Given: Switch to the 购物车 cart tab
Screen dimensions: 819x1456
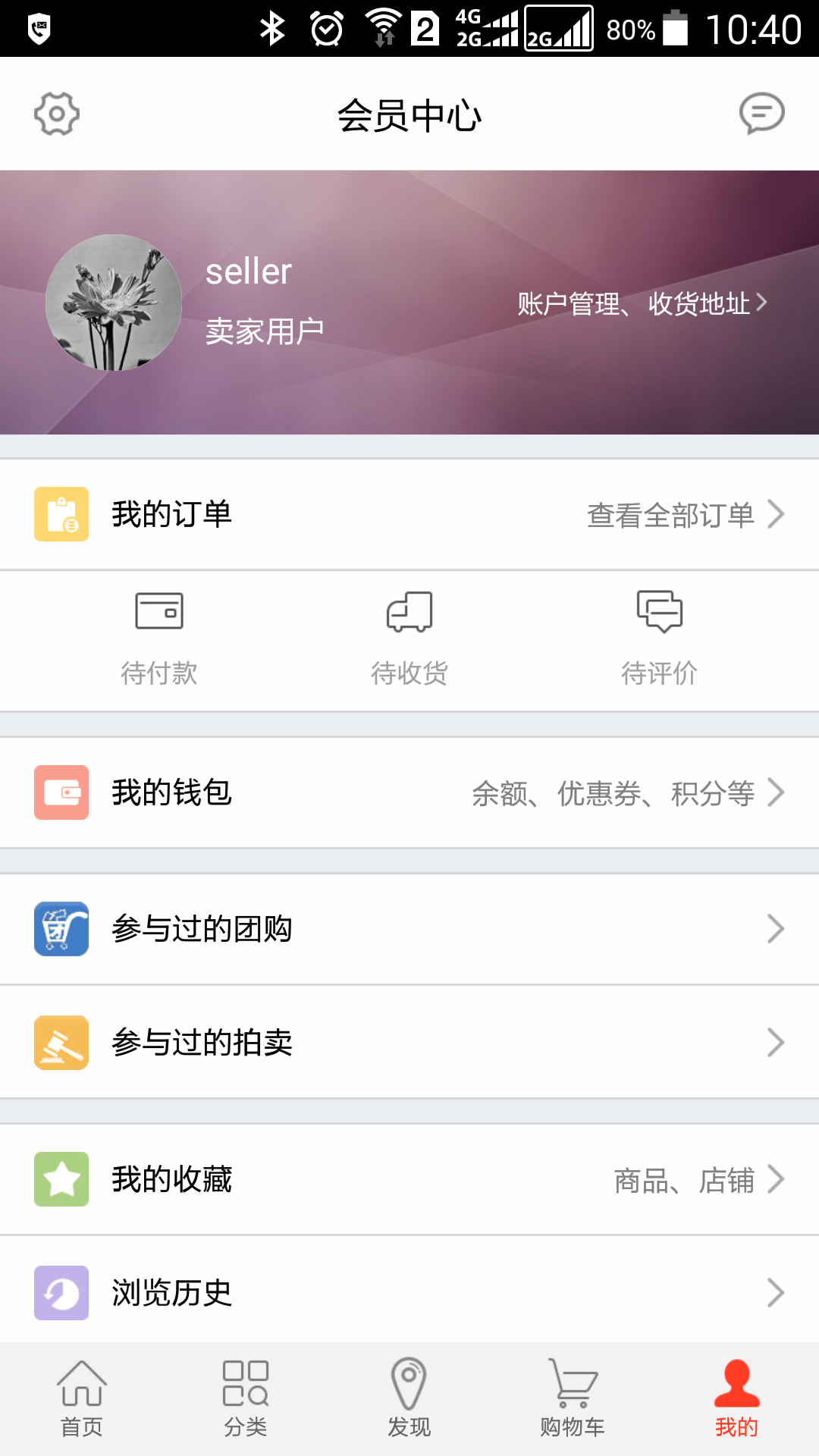Looking at the screenshot, I should 573,1399.
